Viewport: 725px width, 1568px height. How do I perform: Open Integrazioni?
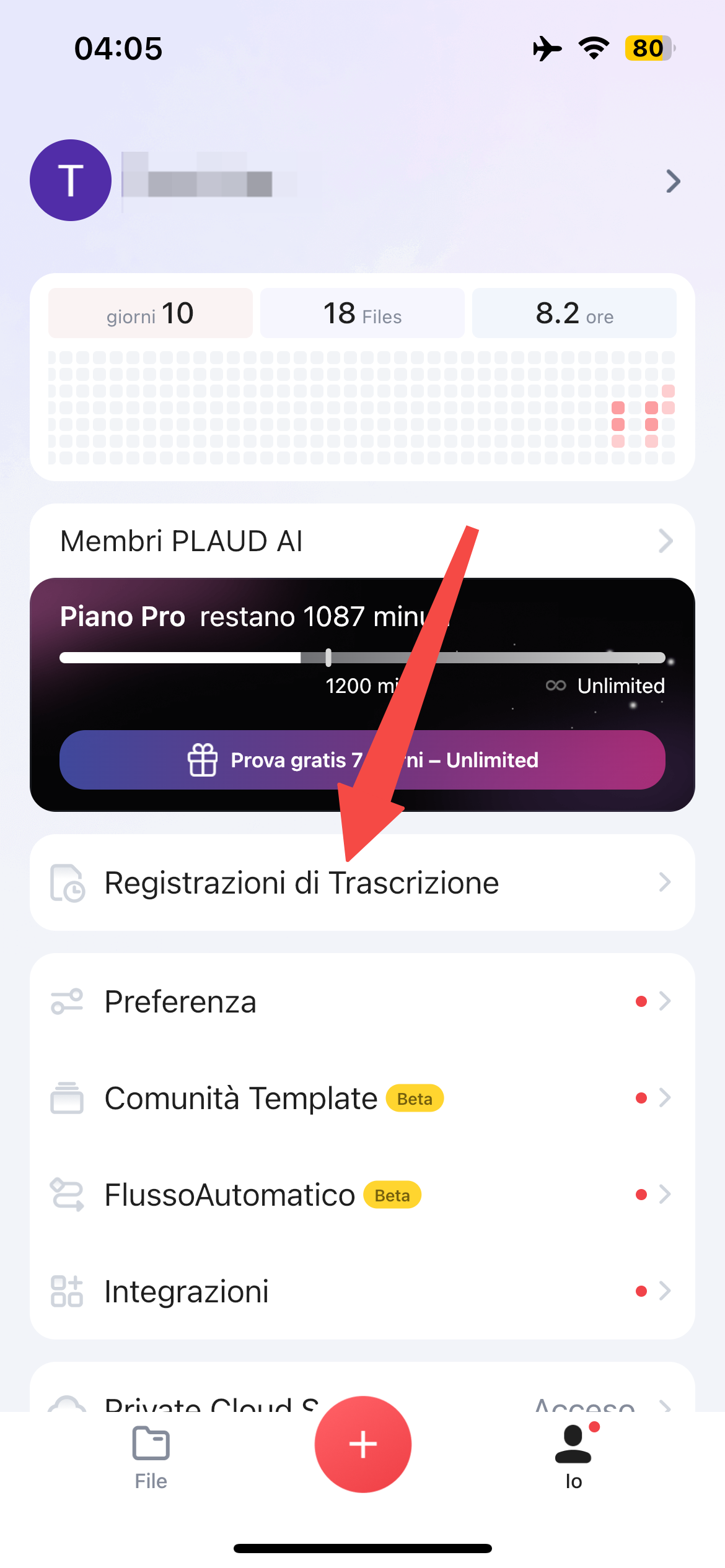click(362, 1291)
